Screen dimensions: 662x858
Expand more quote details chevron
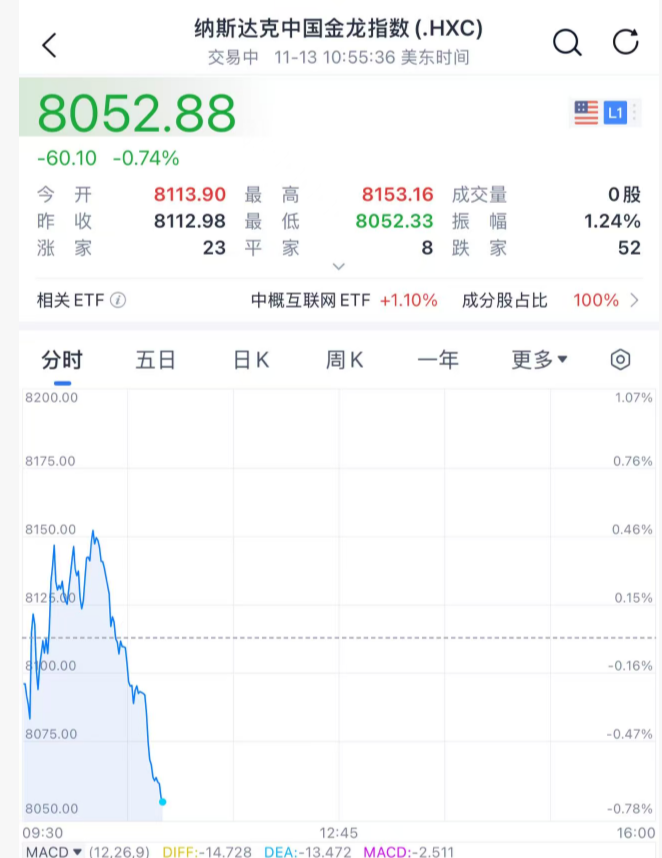(x=338, y=267)
